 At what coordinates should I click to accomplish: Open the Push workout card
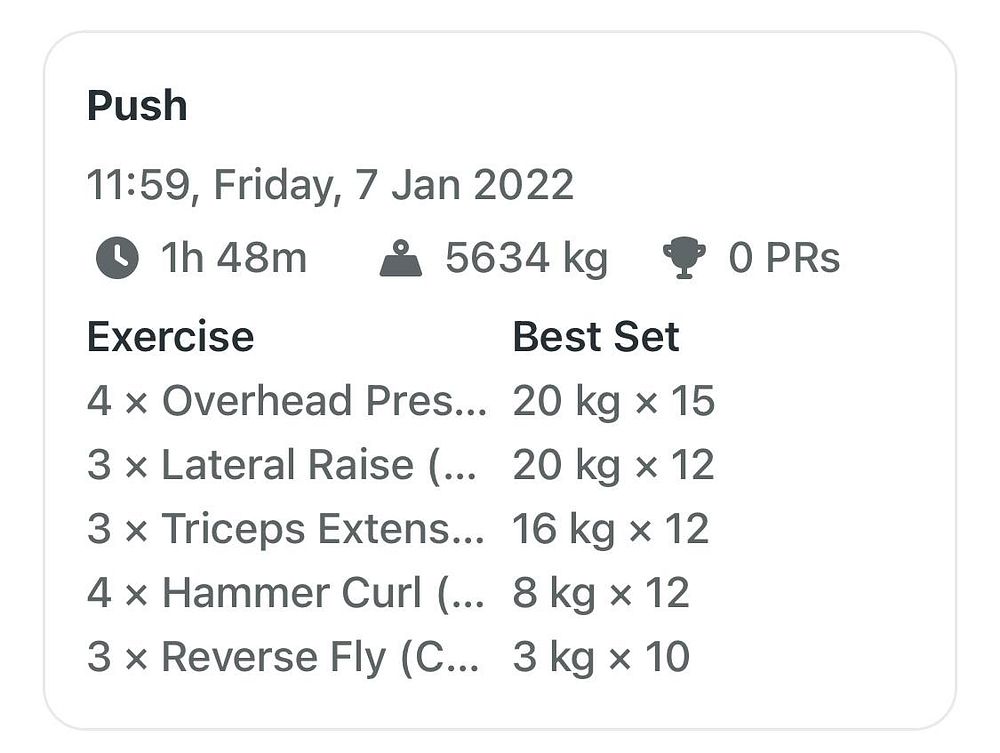tap(137, 106)
